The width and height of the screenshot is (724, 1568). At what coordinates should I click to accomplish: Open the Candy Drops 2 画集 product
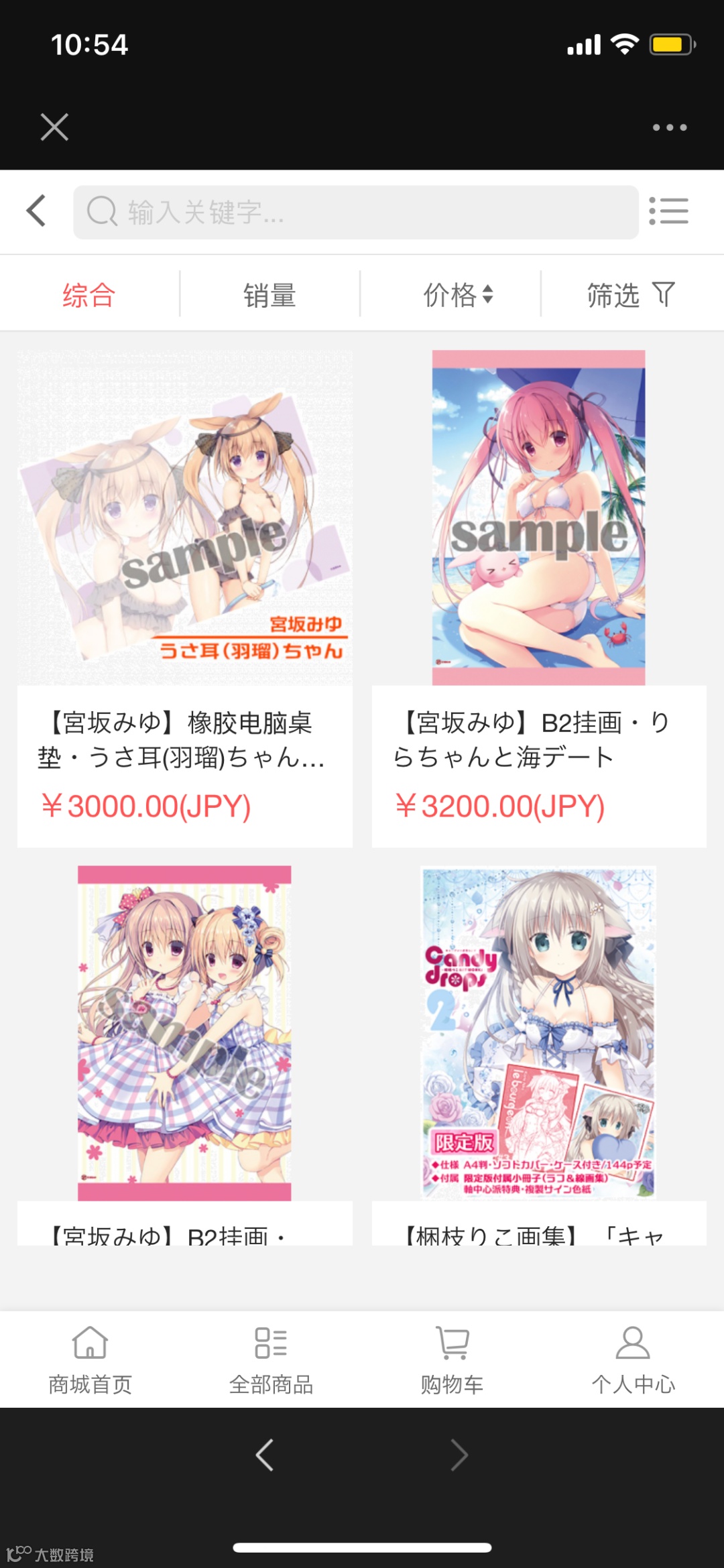(x=538, y=1032)
